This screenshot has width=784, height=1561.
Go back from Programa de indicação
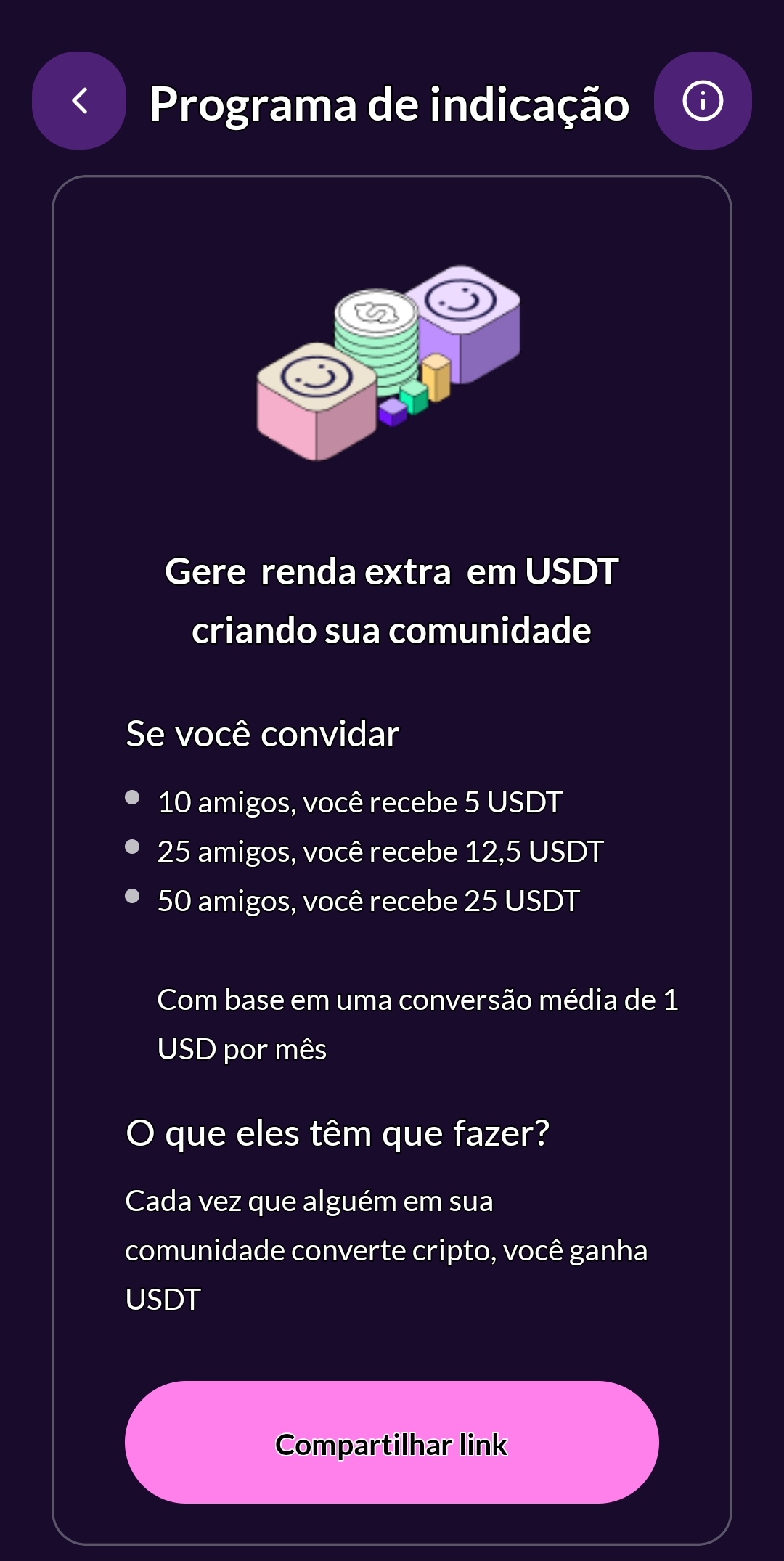click(79, 101)
